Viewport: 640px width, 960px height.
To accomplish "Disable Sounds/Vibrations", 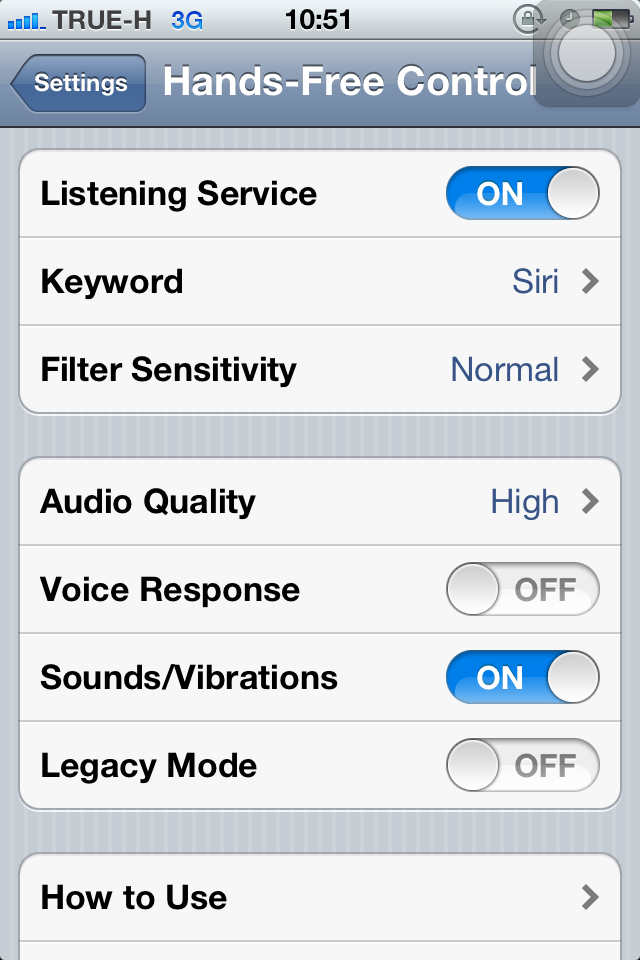I will pos(522,678).
